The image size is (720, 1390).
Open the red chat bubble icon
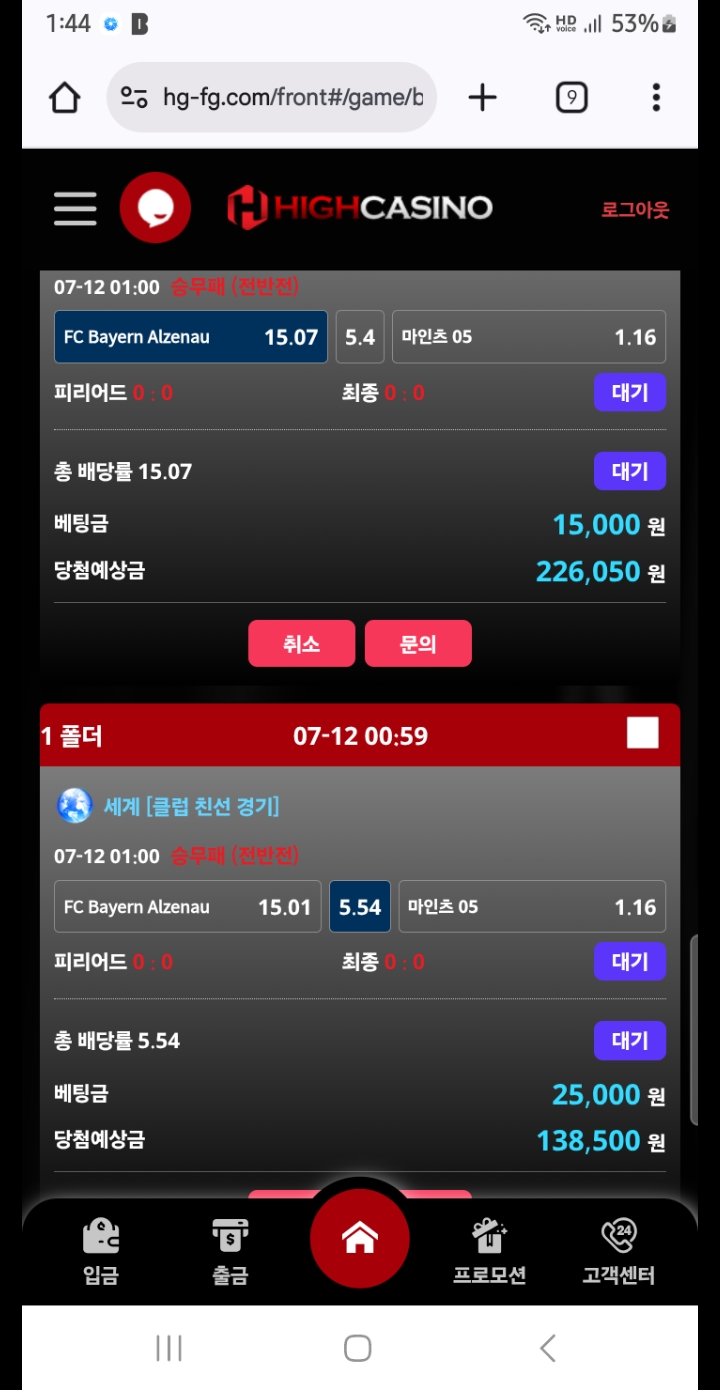(155, 208)
